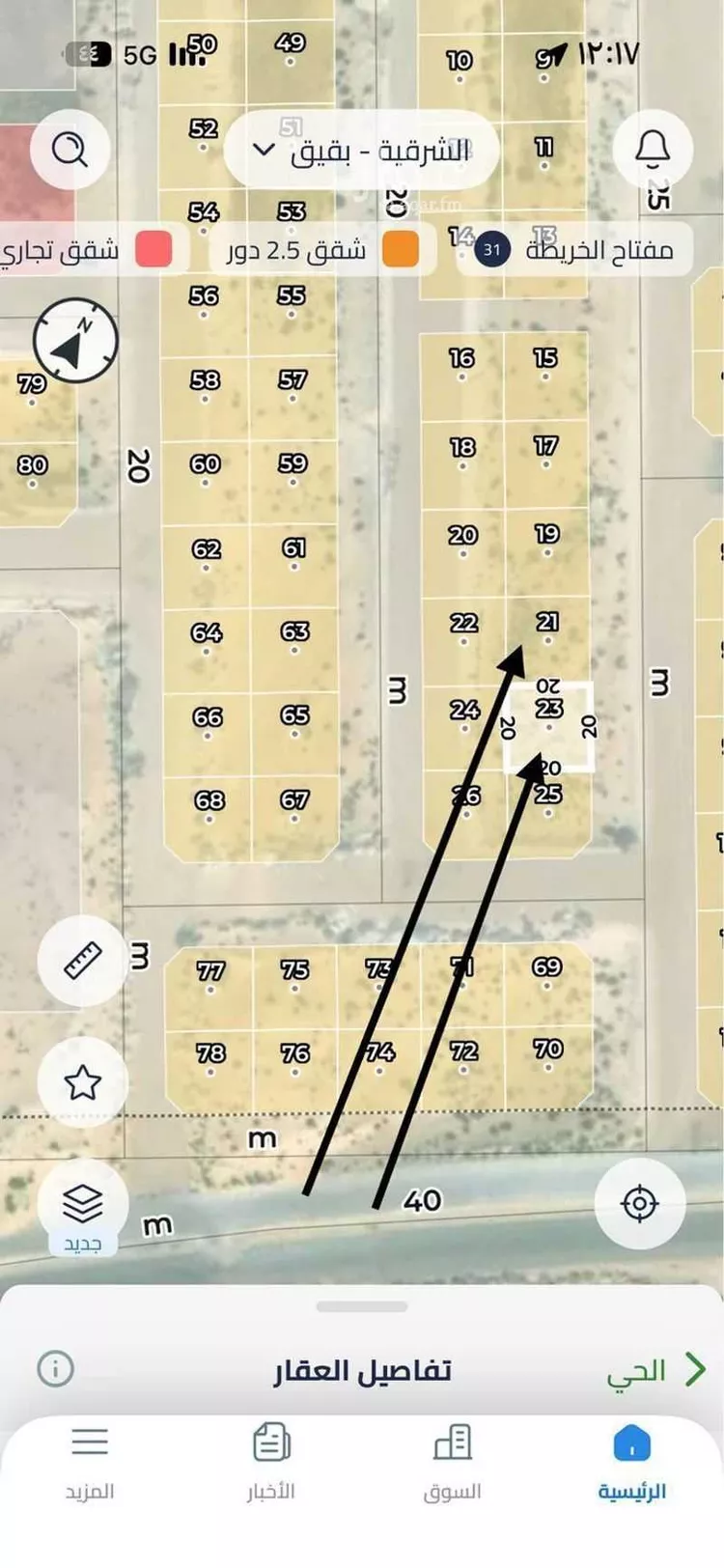
Task: Tap the info icon beside تفاصيل العقار
Action: point(55,1369)
